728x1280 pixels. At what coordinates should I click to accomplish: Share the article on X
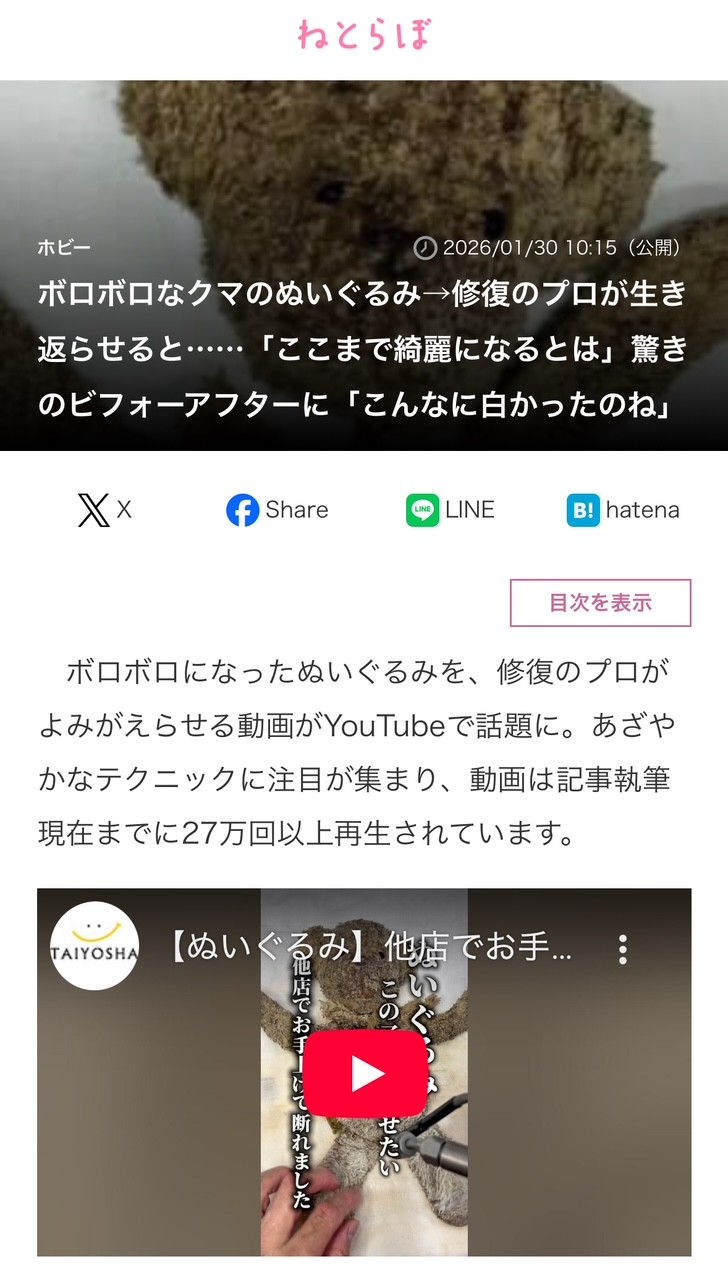[93, 510]
